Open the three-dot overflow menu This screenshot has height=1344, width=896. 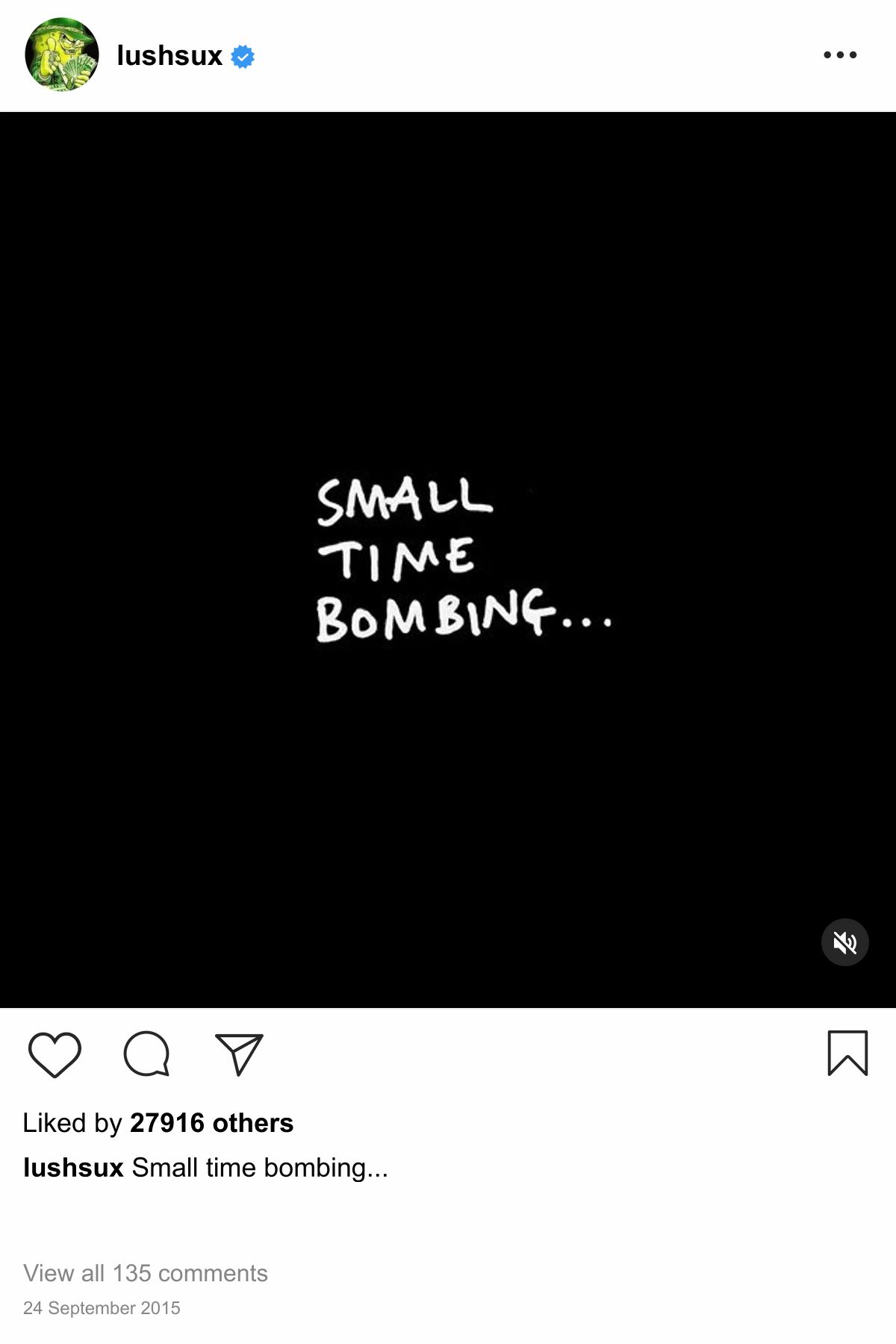coord(840,55)
